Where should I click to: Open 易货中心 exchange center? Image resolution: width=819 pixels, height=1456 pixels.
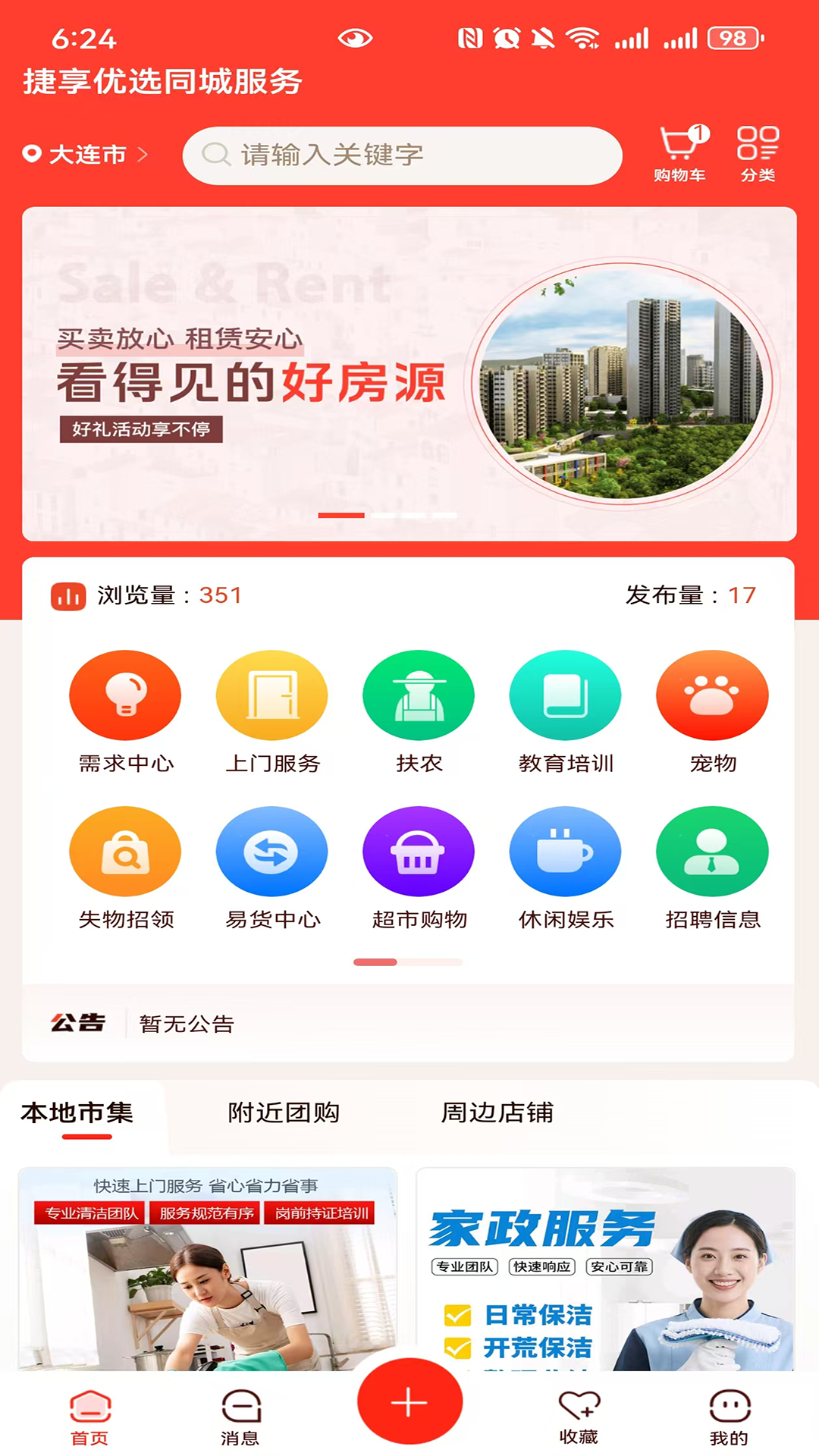272,867
